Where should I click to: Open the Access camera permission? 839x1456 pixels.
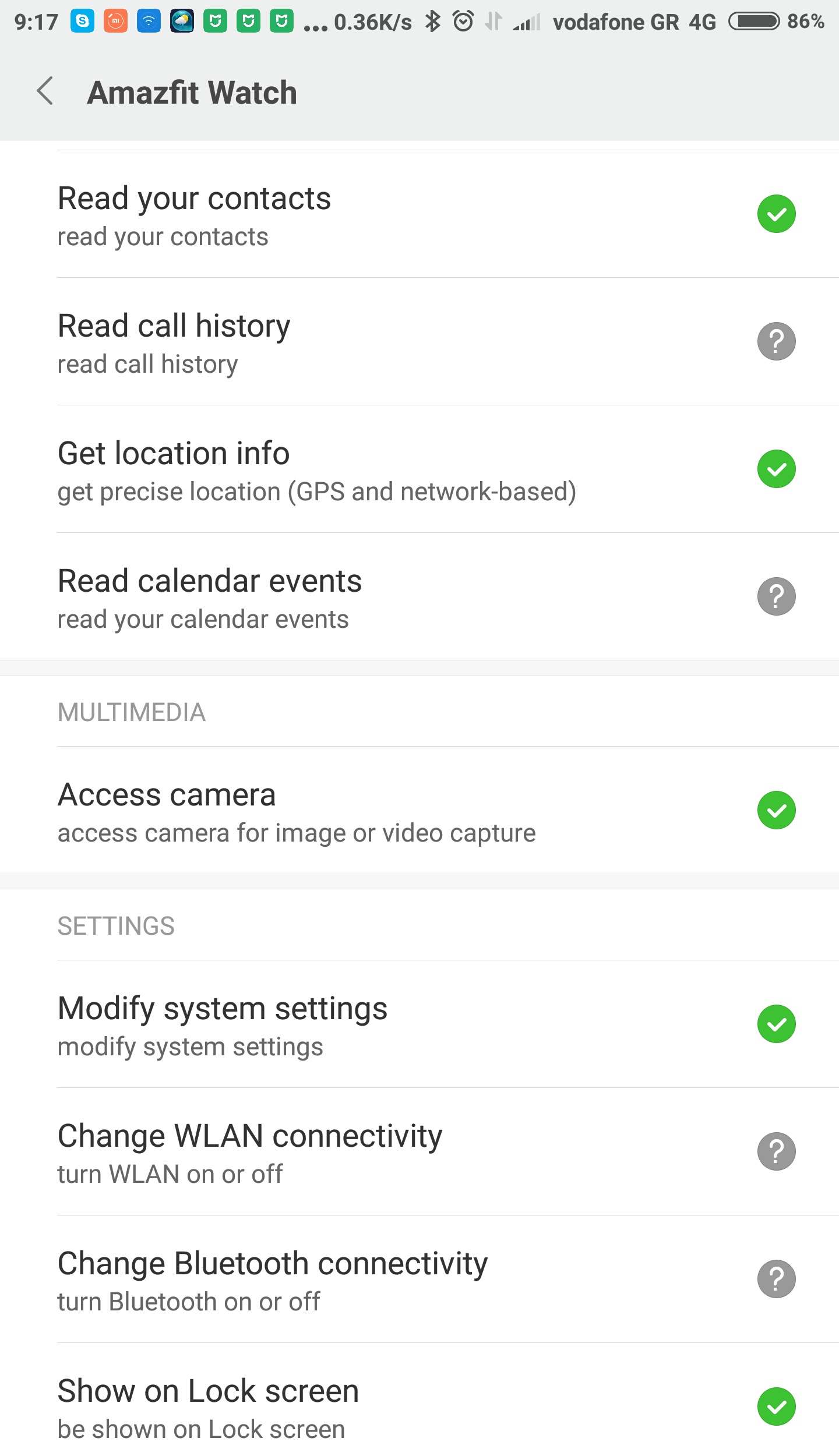click(x=419, y=811)
